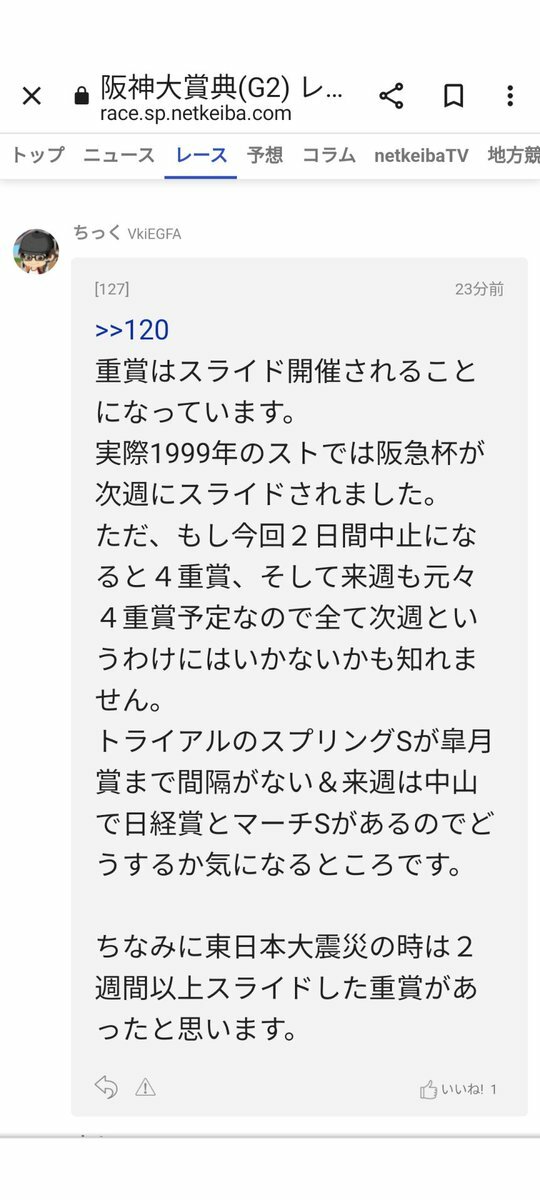Open ちっく's user profile avatar
540x1200 pixels.
point(36,251)
